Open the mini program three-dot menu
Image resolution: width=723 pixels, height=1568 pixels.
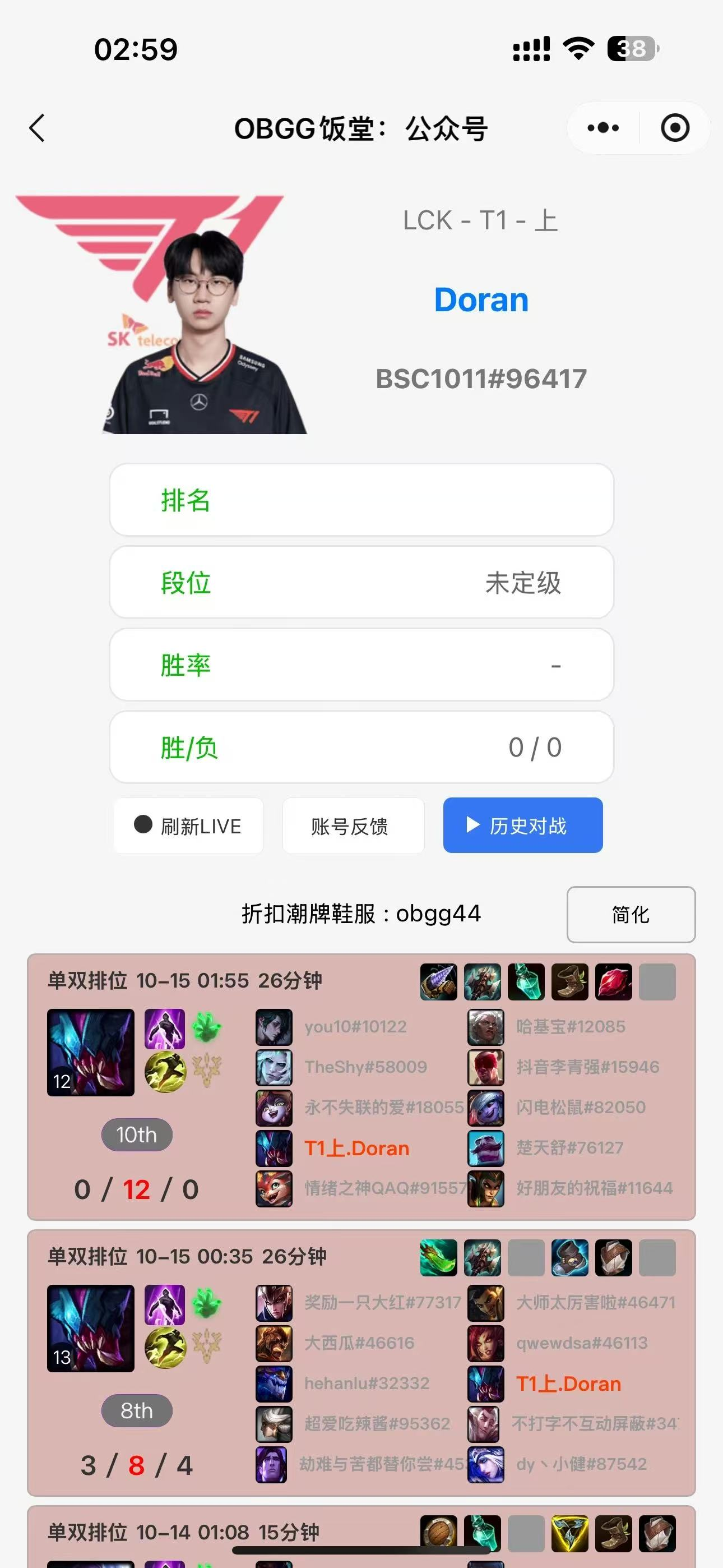pos(602,128)
